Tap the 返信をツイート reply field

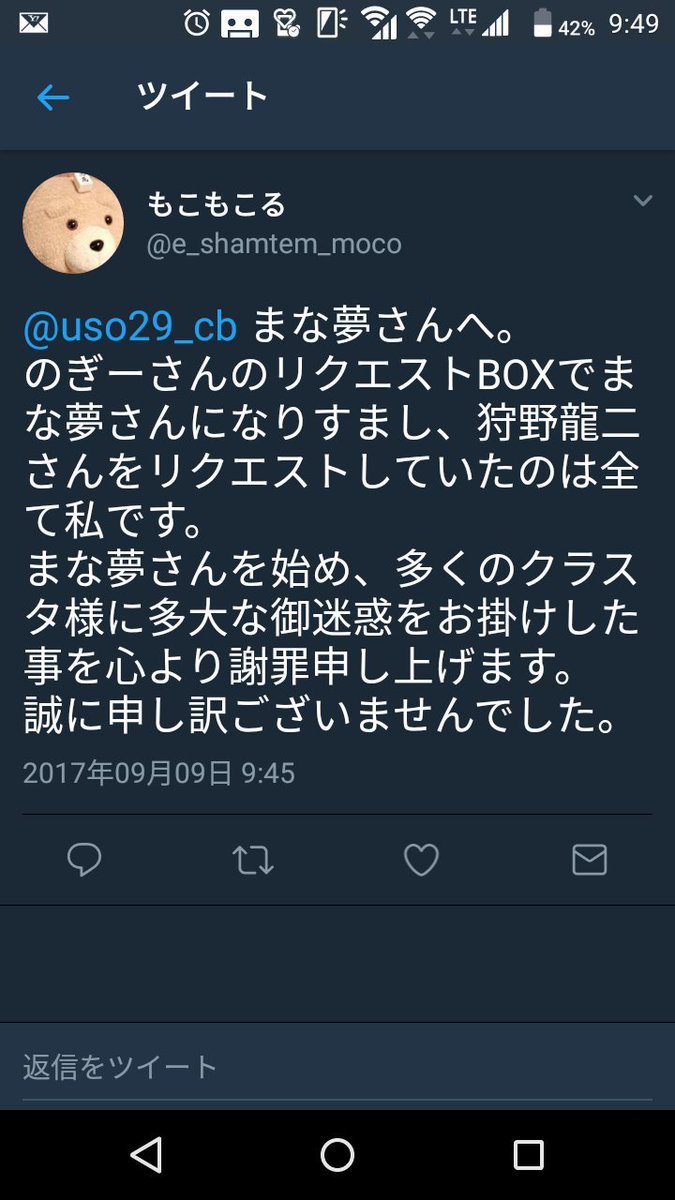(x=337, y=1067)
